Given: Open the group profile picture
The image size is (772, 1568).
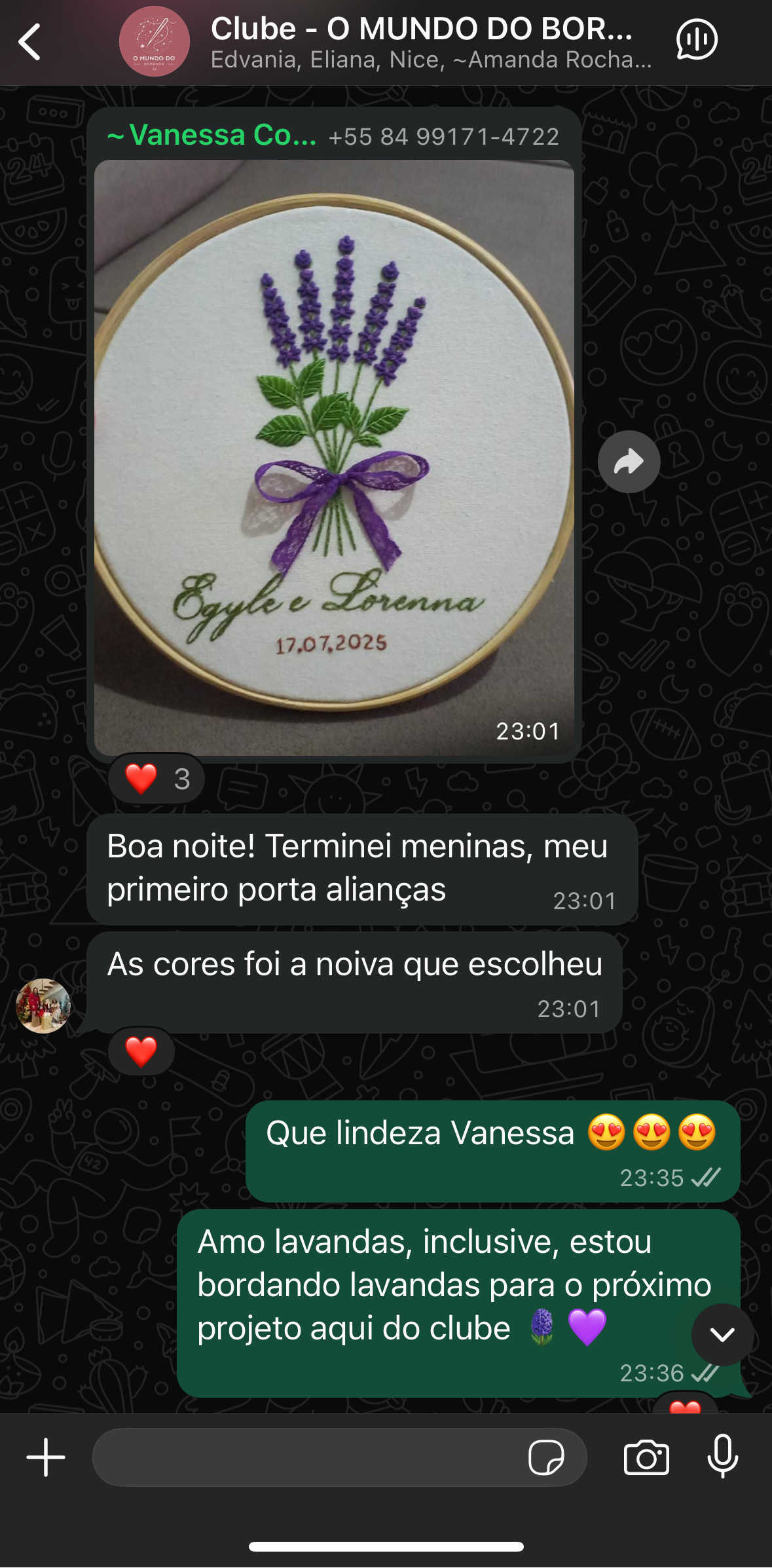Looking at the screenshot, I should (153, 41).
